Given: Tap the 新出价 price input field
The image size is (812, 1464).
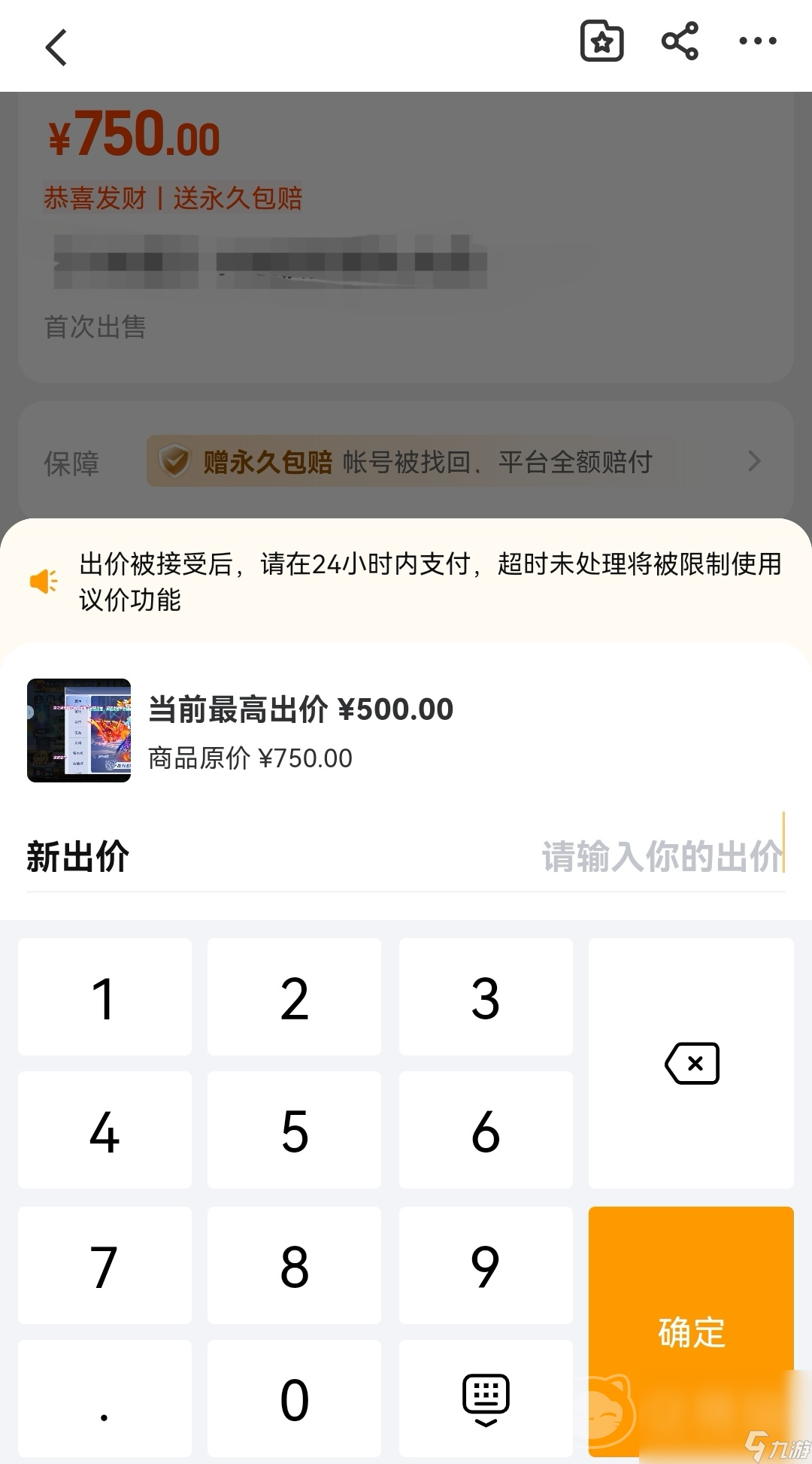Looking at the screenshot, I should pyautogui.click(x=662, y=856).
